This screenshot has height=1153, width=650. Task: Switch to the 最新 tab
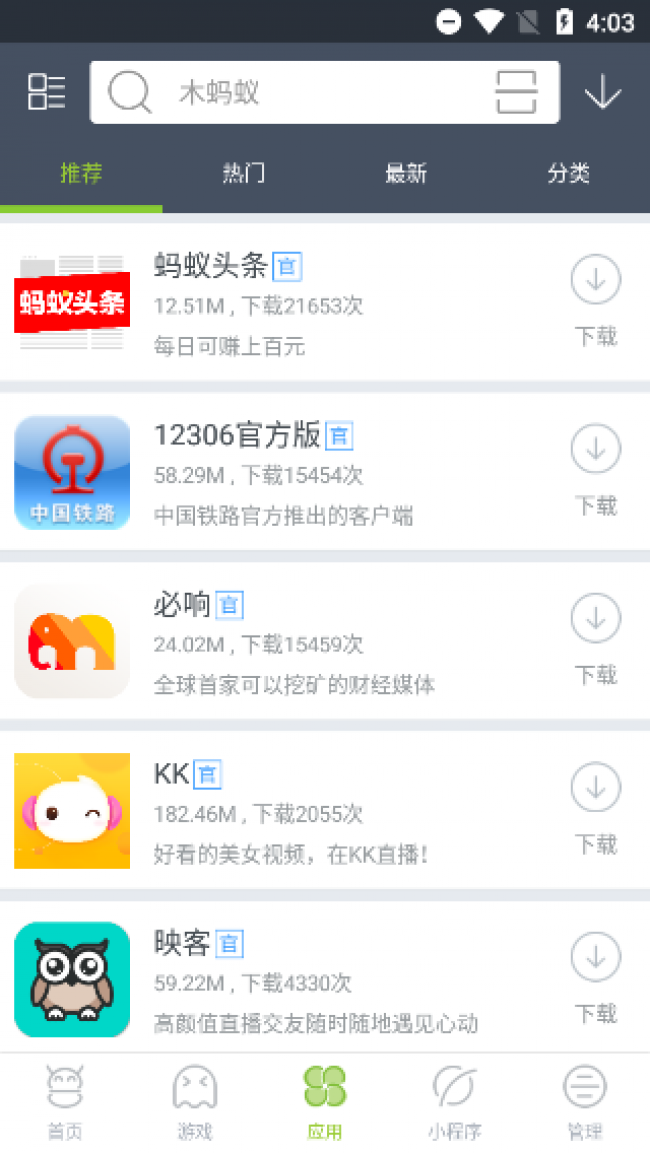pyautogui.click(x=406, y=173)
